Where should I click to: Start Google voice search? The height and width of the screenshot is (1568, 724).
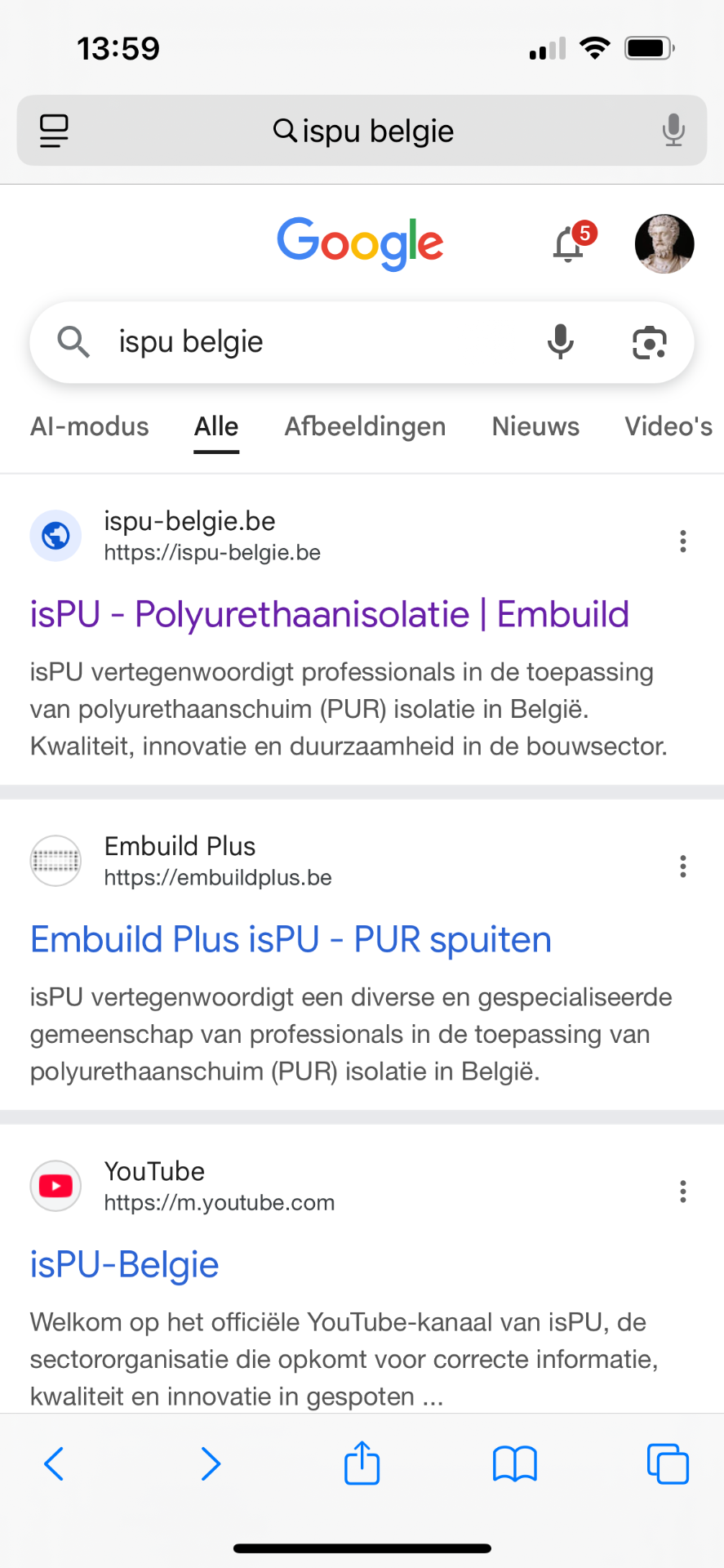click(560, 342)
